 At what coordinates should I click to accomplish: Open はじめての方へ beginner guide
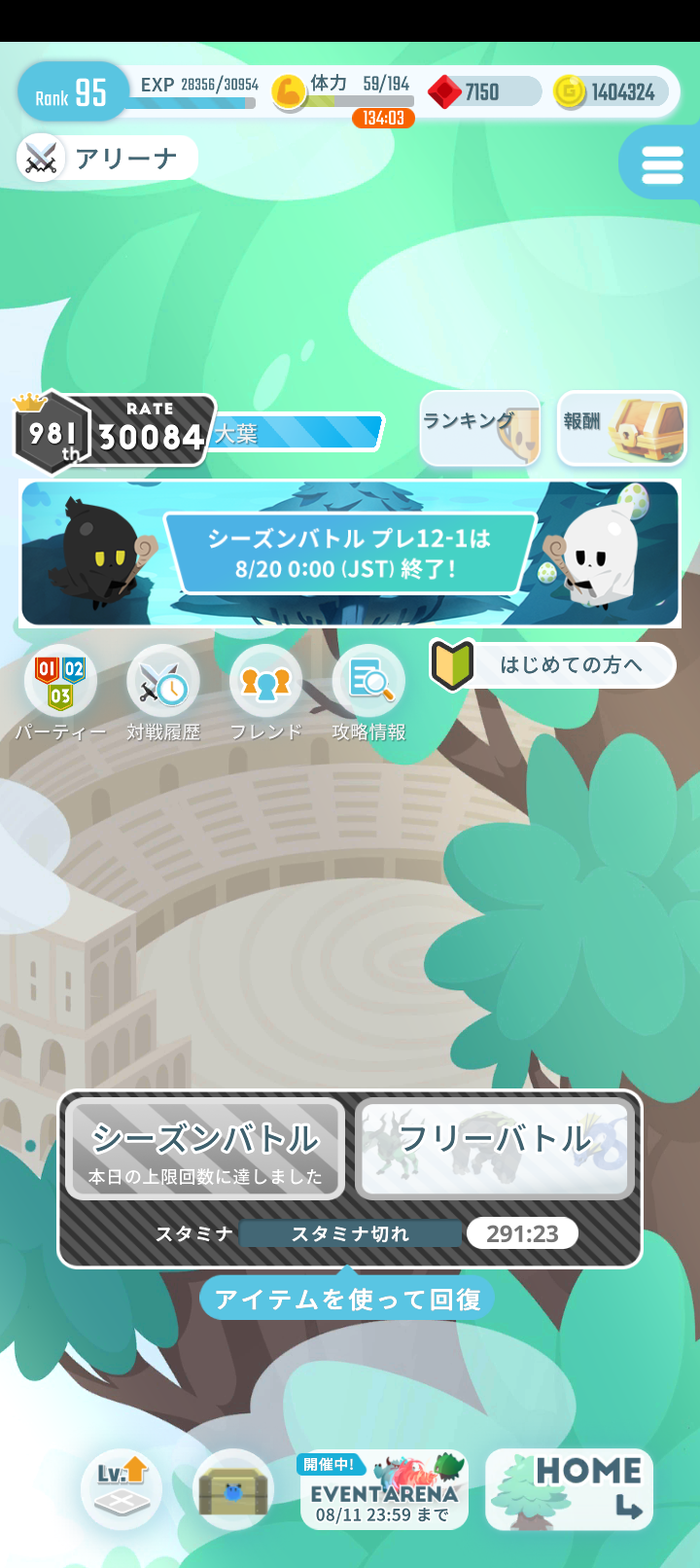[553, 664]
